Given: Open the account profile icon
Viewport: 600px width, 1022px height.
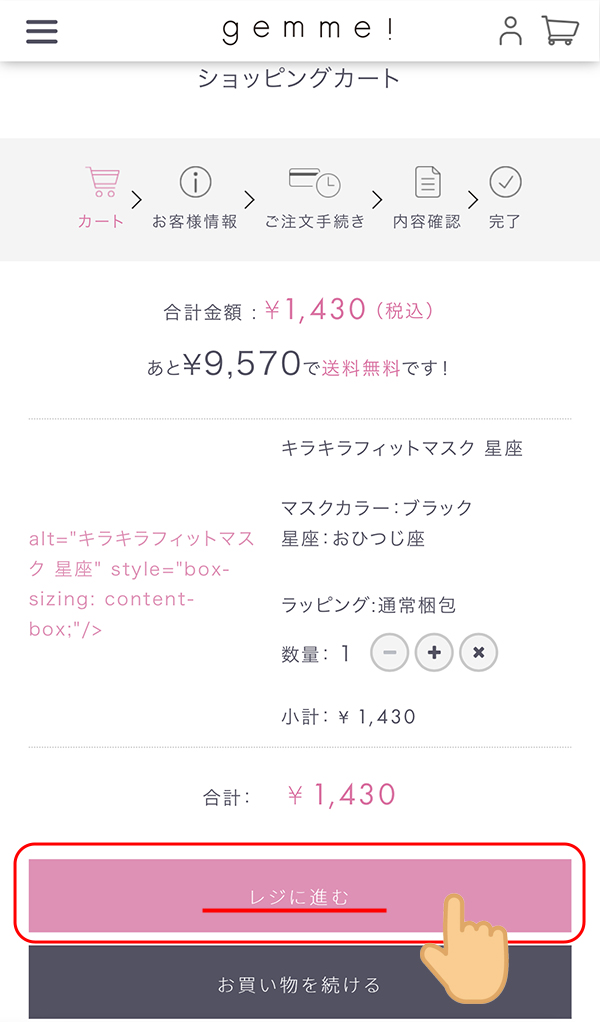Looking at the screenshot, I should point(510,31).
